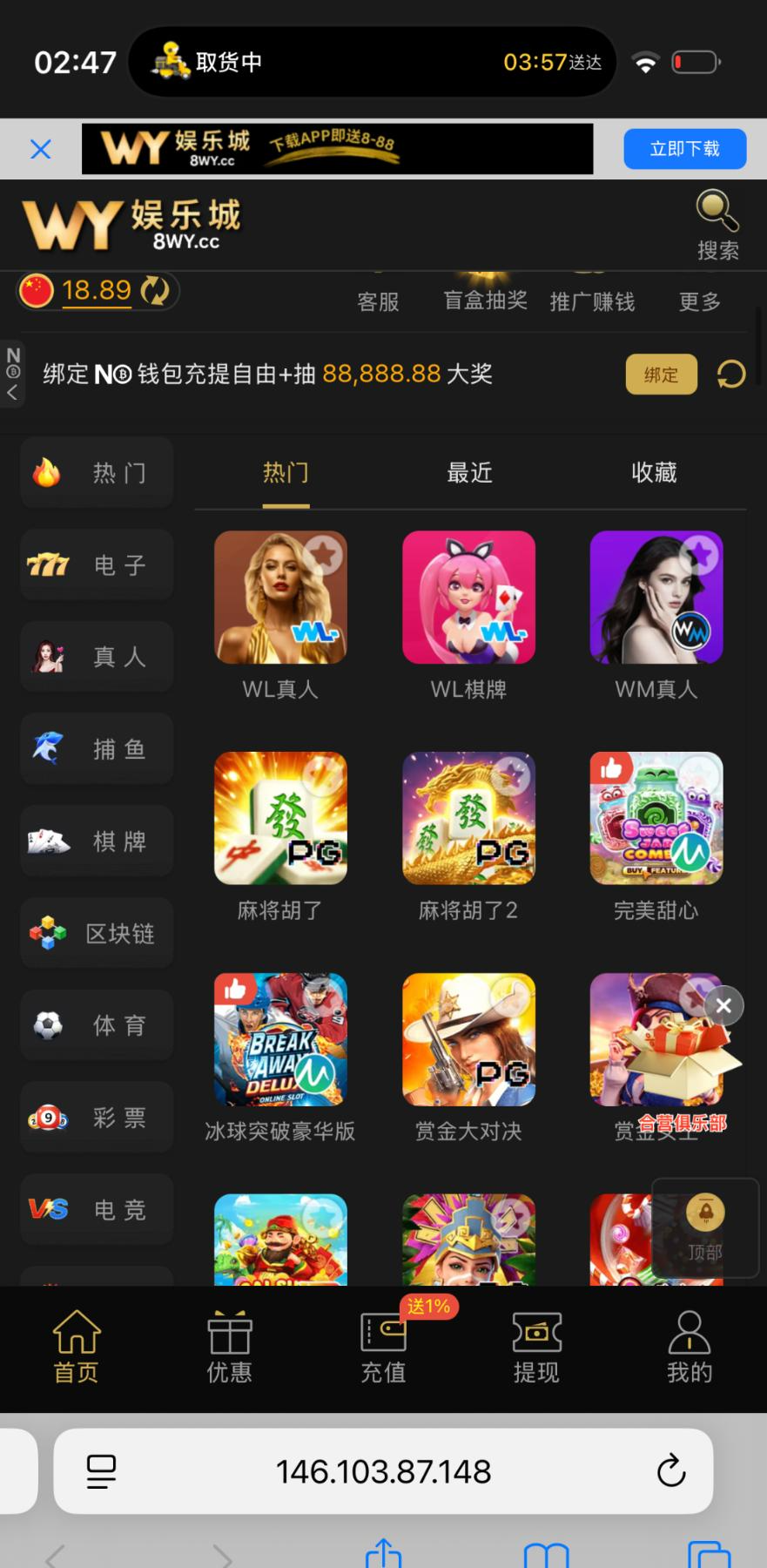Go to the 我的 profile tab
This screenshot has width=767, height=1568.
[x=689, y=1346]
